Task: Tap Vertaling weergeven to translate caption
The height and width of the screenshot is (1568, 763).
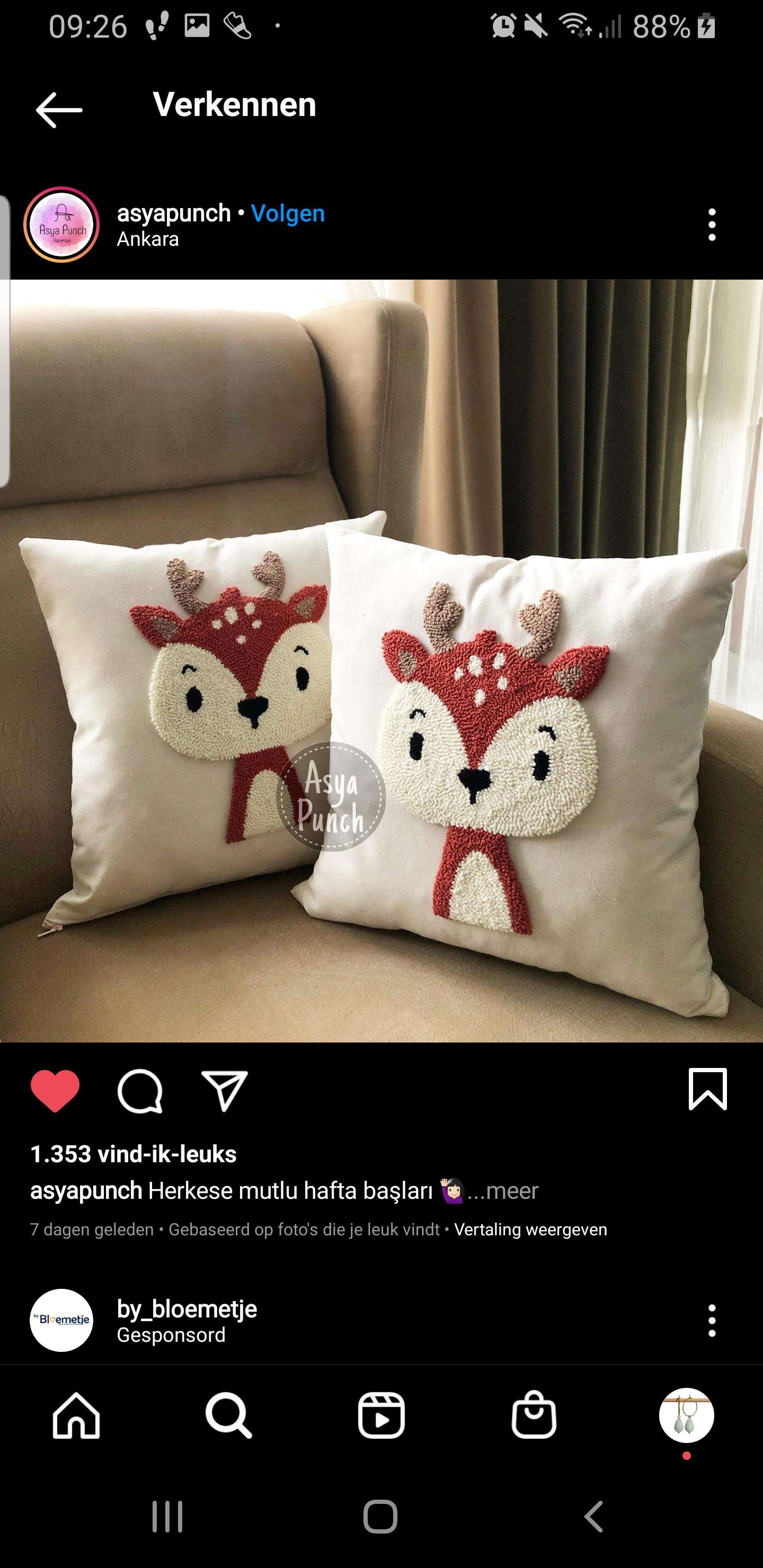Action: 530,1229
